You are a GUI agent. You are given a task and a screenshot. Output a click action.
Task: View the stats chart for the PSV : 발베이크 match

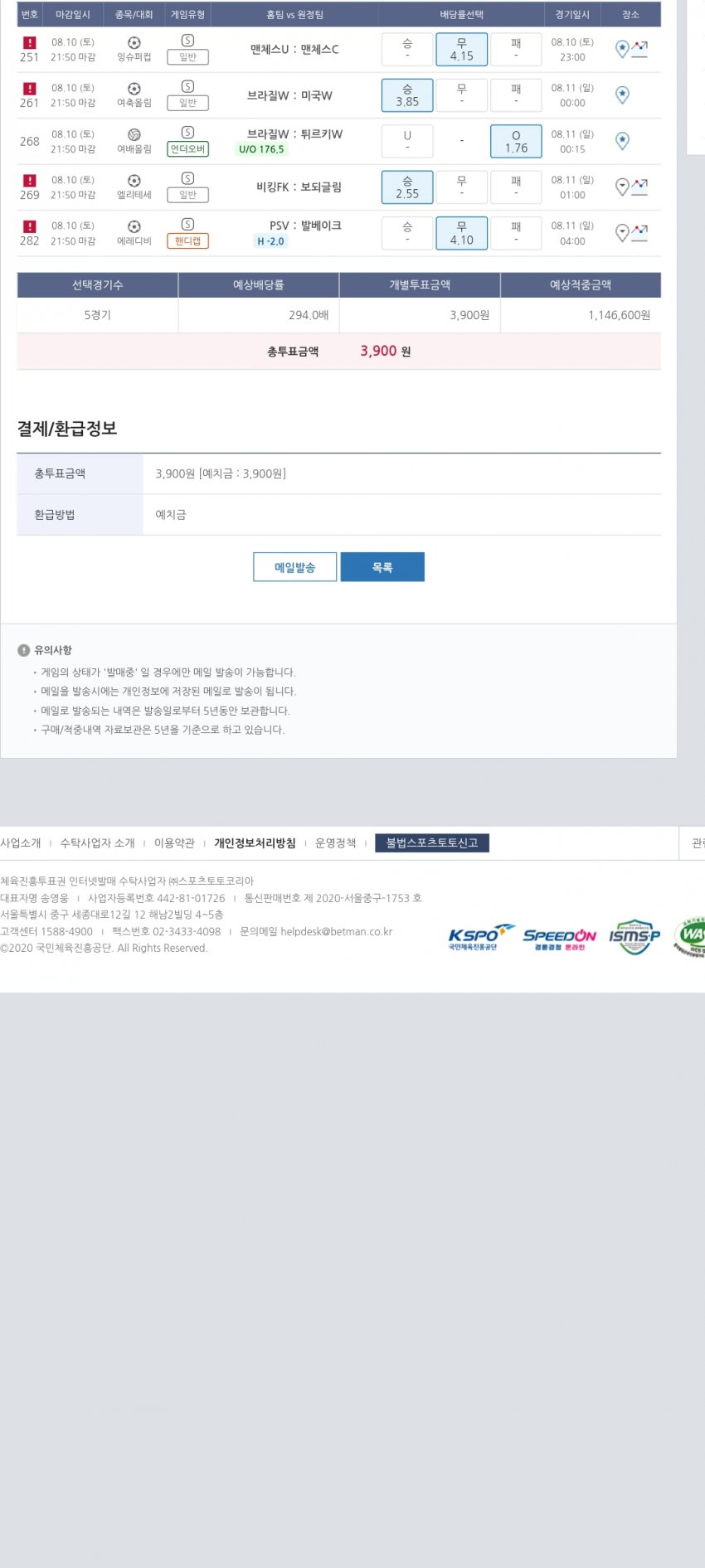tap(639, 233)
